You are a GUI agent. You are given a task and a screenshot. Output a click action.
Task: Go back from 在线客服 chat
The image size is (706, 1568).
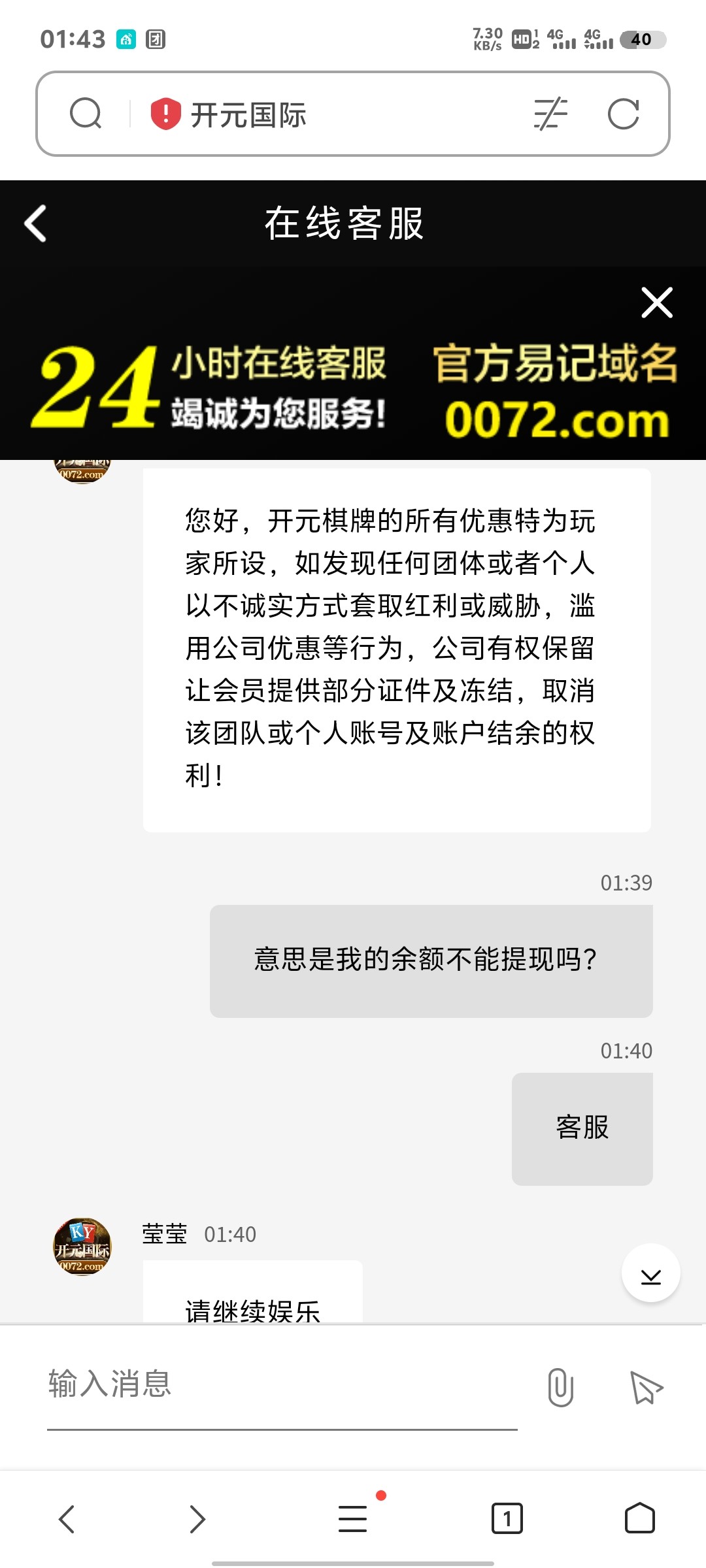36,223
